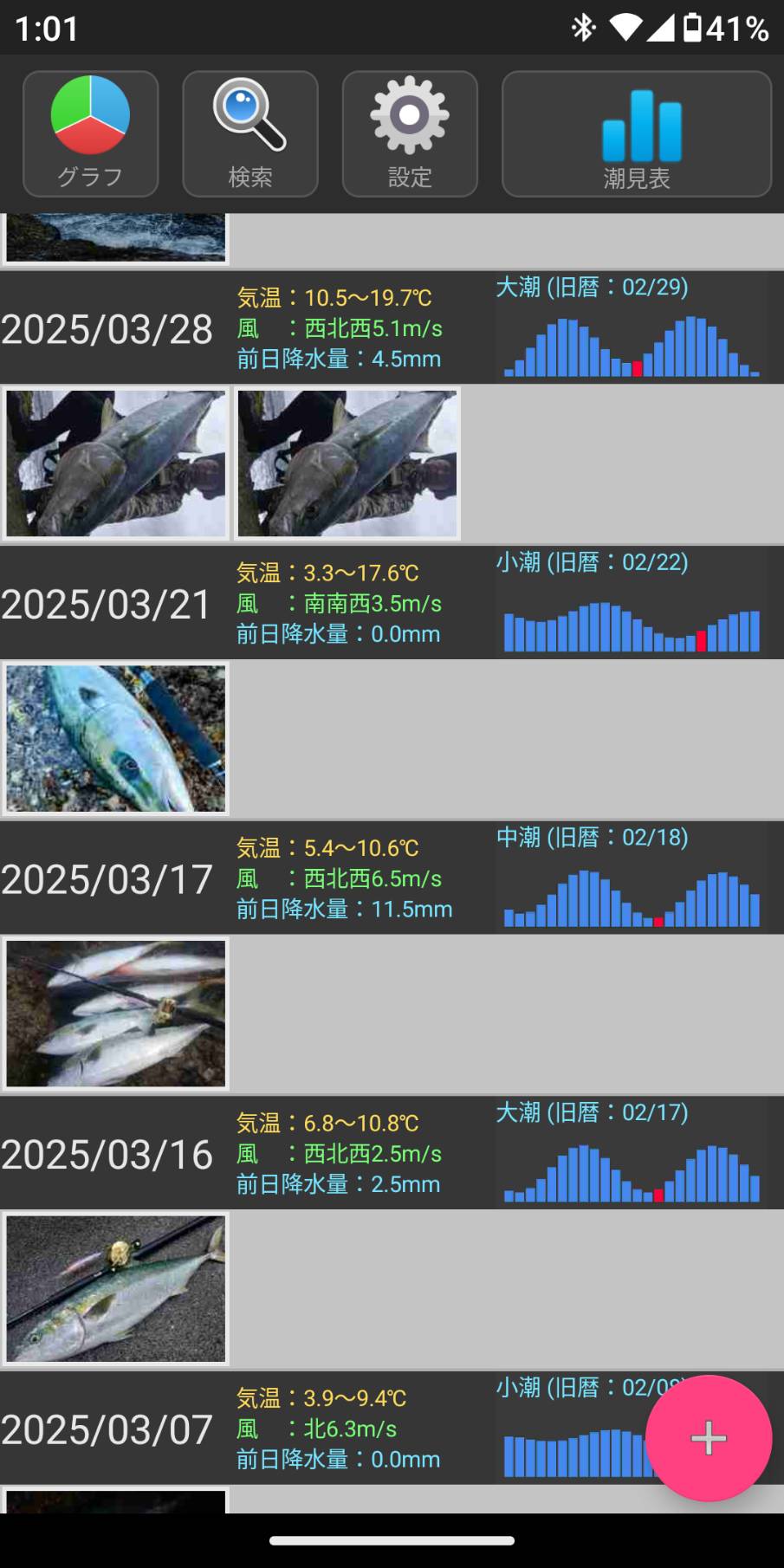View the first fish photo from 2025/03/28

(116, 463)
